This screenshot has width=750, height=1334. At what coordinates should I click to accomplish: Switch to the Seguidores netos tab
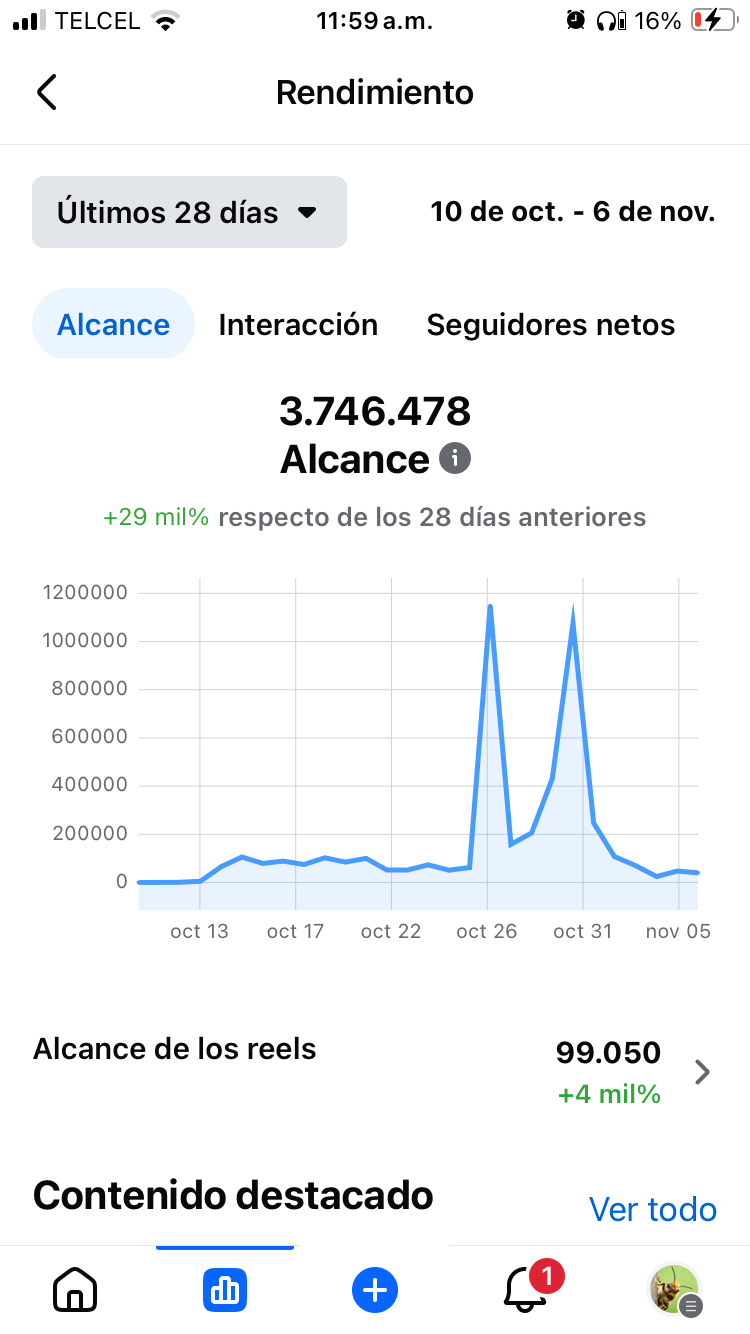(550, 325)
